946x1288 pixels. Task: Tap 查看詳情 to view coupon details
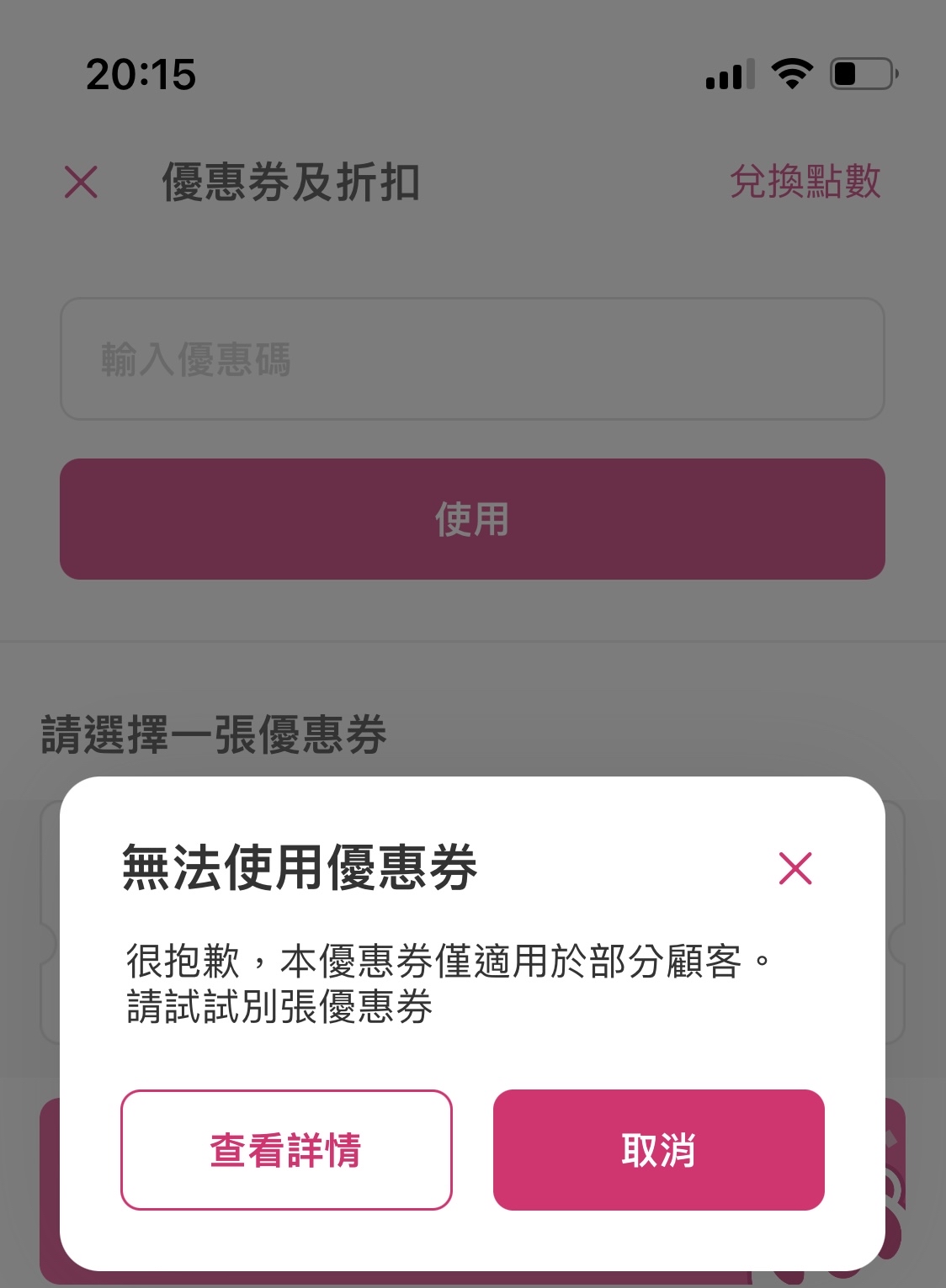tap(286, 1150)
